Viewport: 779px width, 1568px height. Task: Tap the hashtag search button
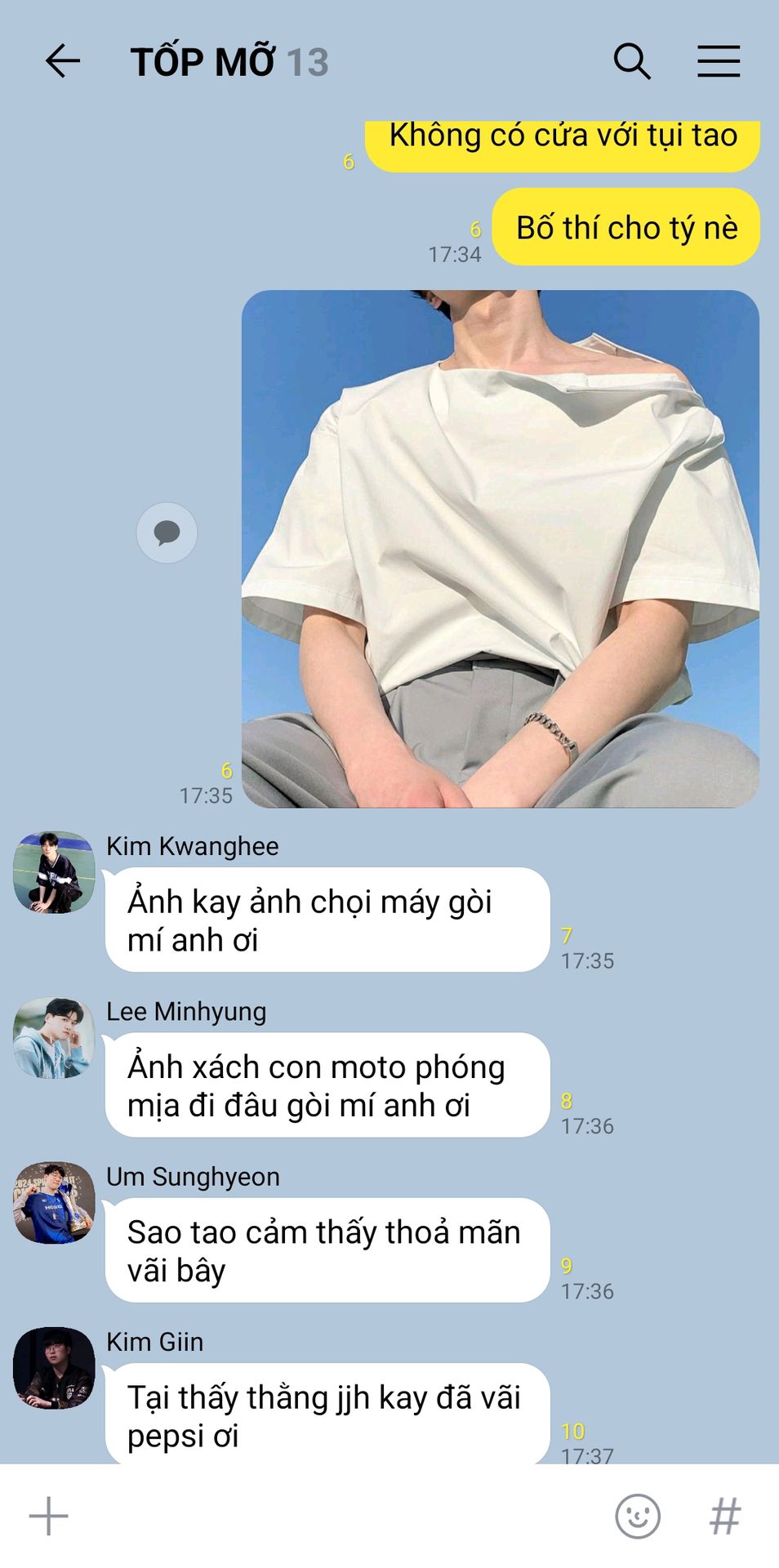pyautogui.click(x=724, y=1517)
